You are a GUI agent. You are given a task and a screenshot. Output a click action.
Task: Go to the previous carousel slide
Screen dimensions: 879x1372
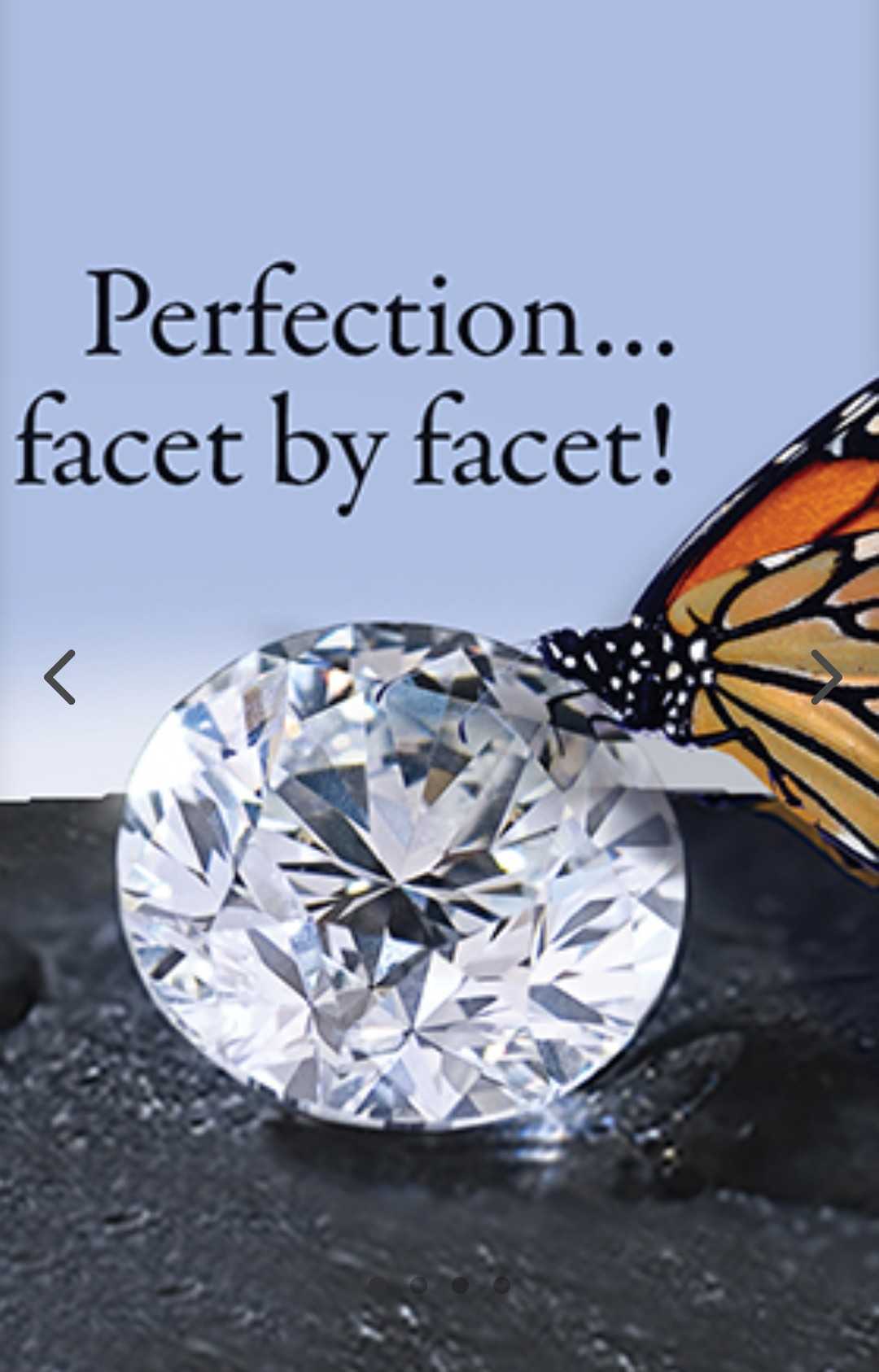(x=59, y=676)
